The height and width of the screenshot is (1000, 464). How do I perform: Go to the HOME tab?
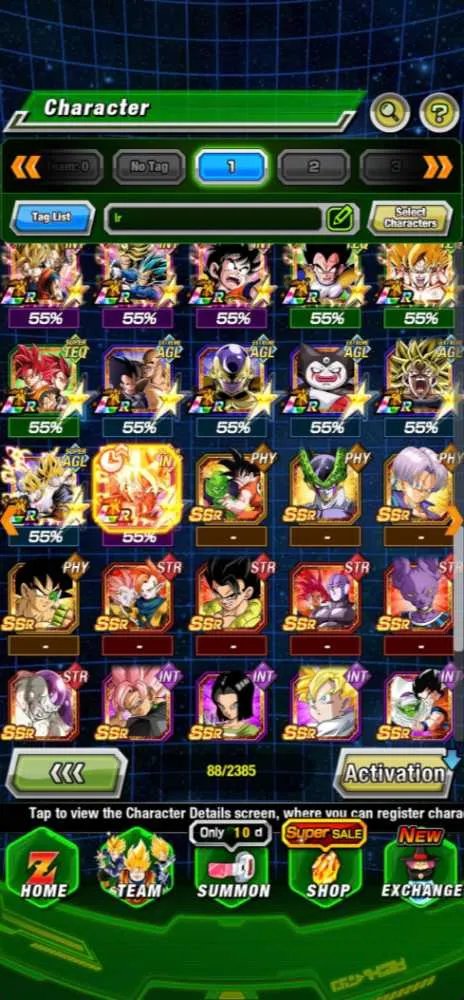pos(42,867)
